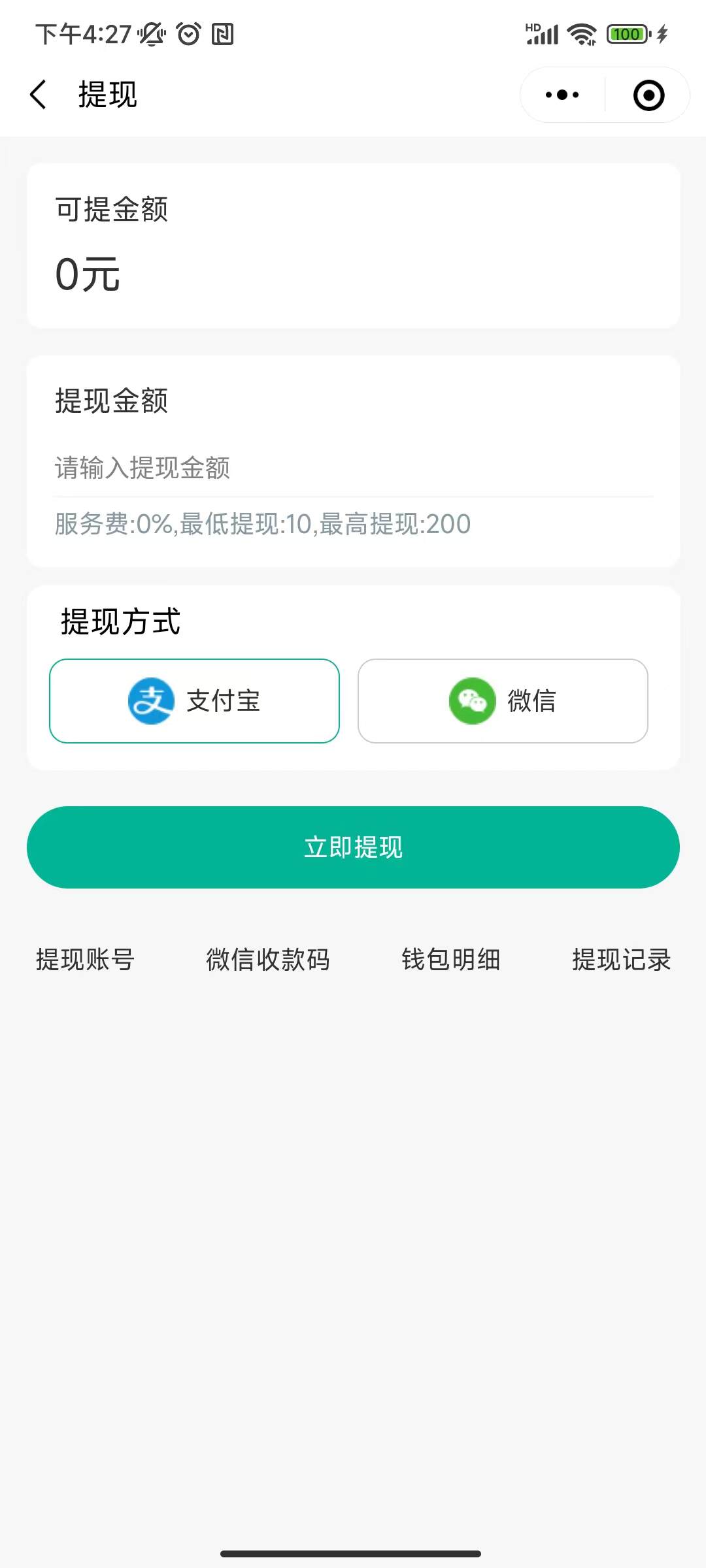
Task: Tap the 立即提现 button
Action: pyautogui.click(x=353, y=847)
